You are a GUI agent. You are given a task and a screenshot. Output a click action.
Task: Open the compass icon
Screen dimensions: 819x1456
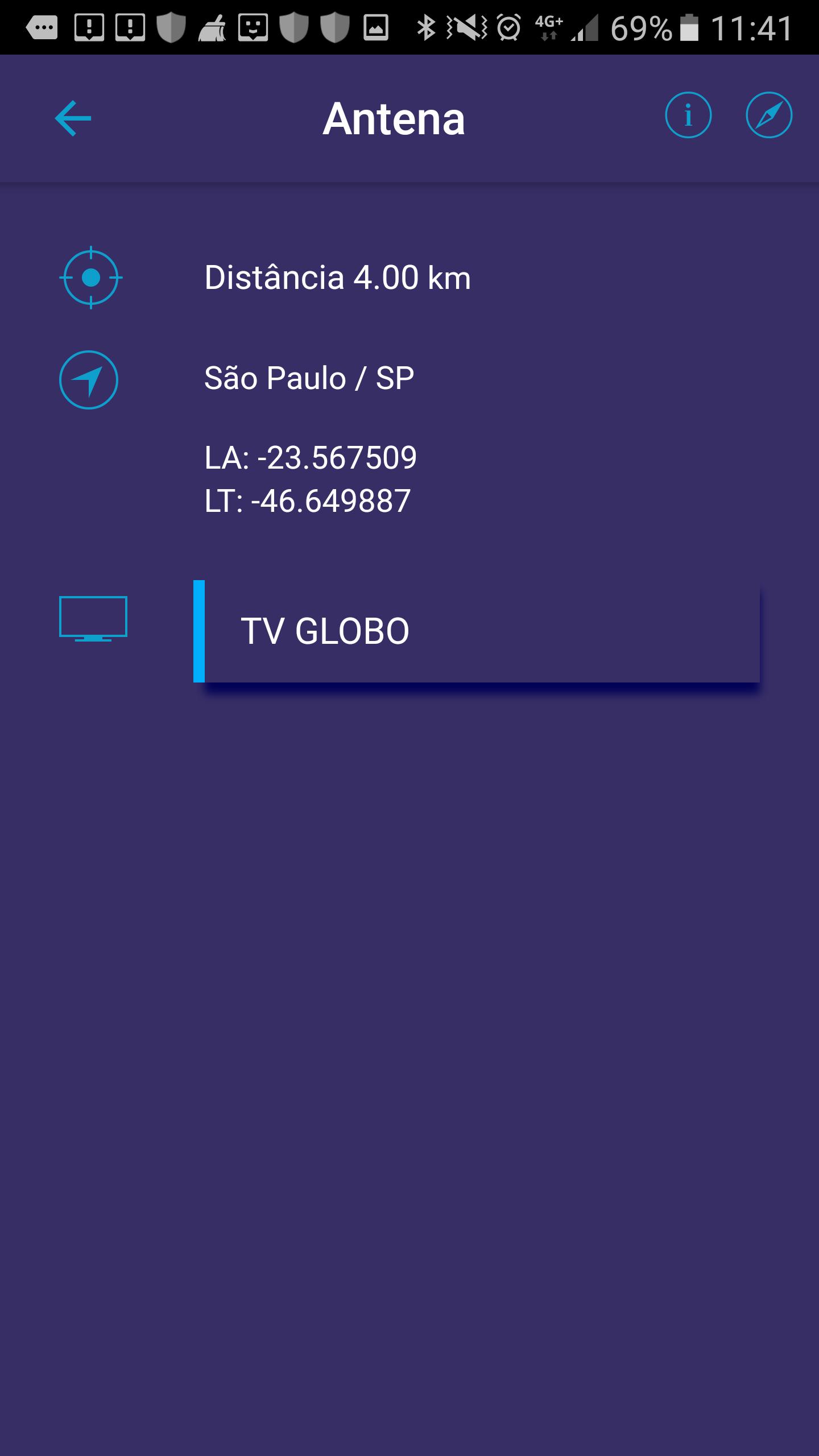tap(769, 115)
